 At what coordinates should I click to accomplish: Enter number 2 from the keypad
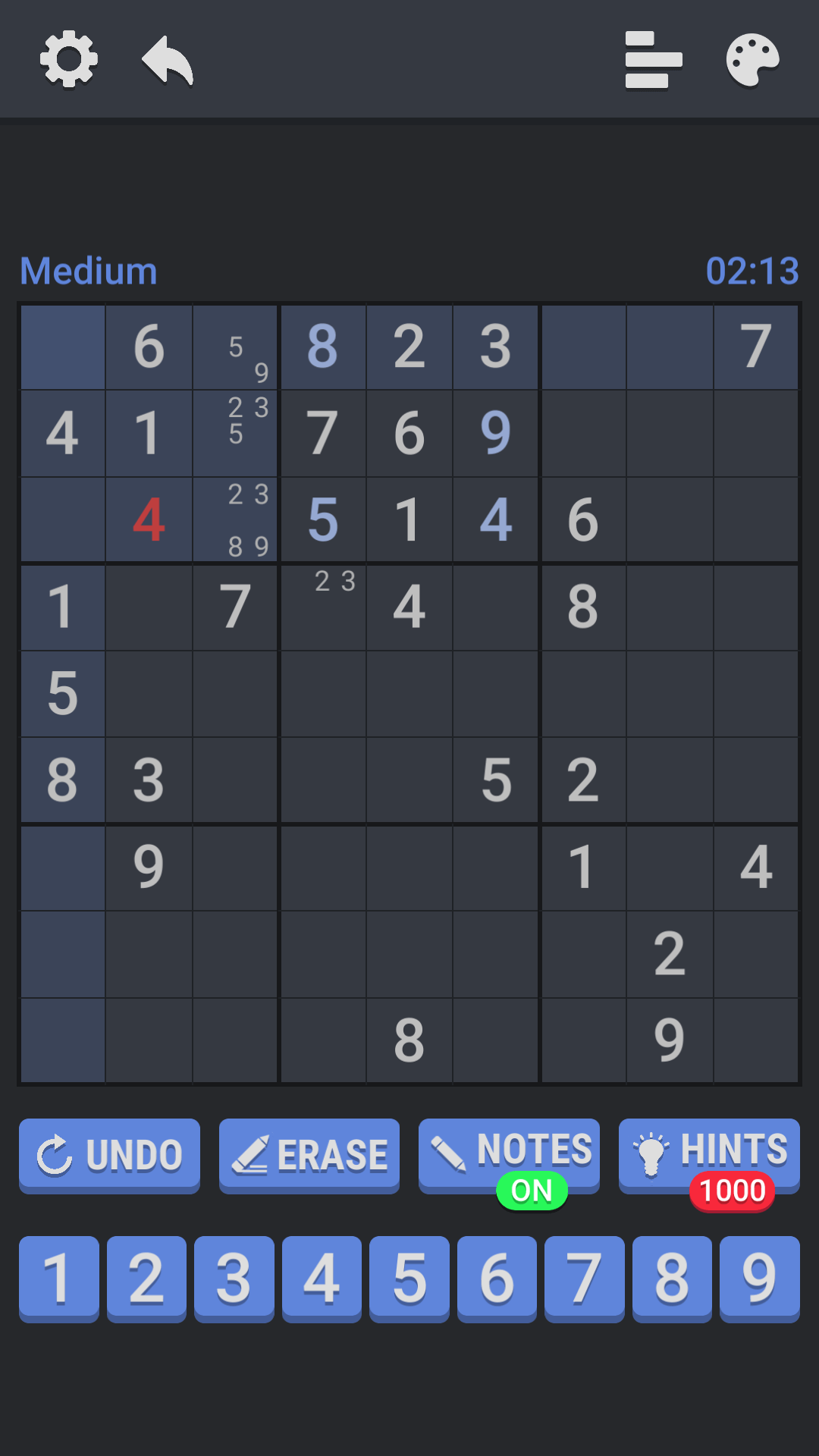pyautogui.click(x=146, y=1279)
